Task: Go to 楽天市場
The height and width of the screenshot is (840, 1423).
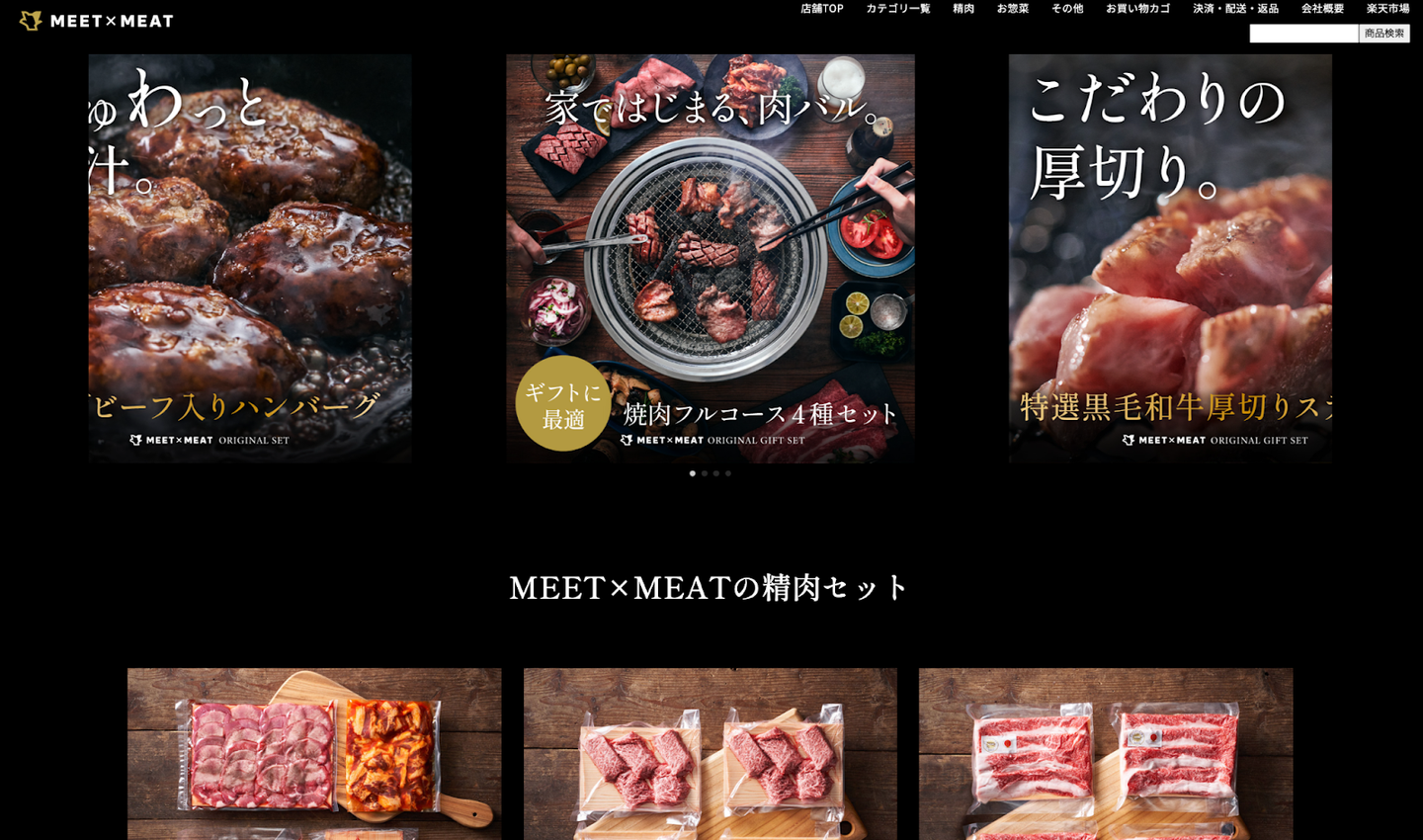Action: [x=1387, y=9]
